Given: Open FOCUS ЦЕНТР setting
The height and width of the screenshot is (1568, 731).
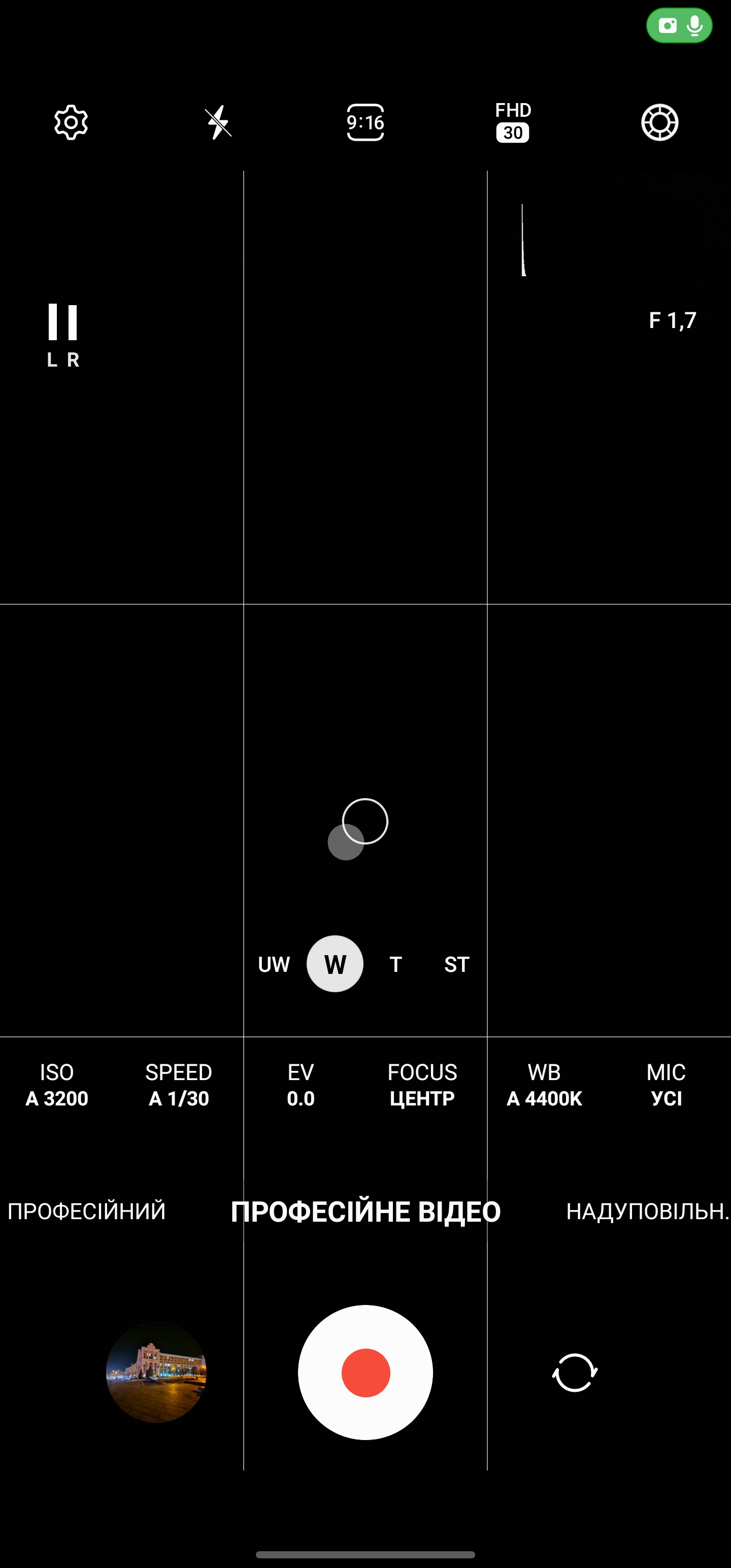Looking at the screenshot, I should [x=422, y=1085].
